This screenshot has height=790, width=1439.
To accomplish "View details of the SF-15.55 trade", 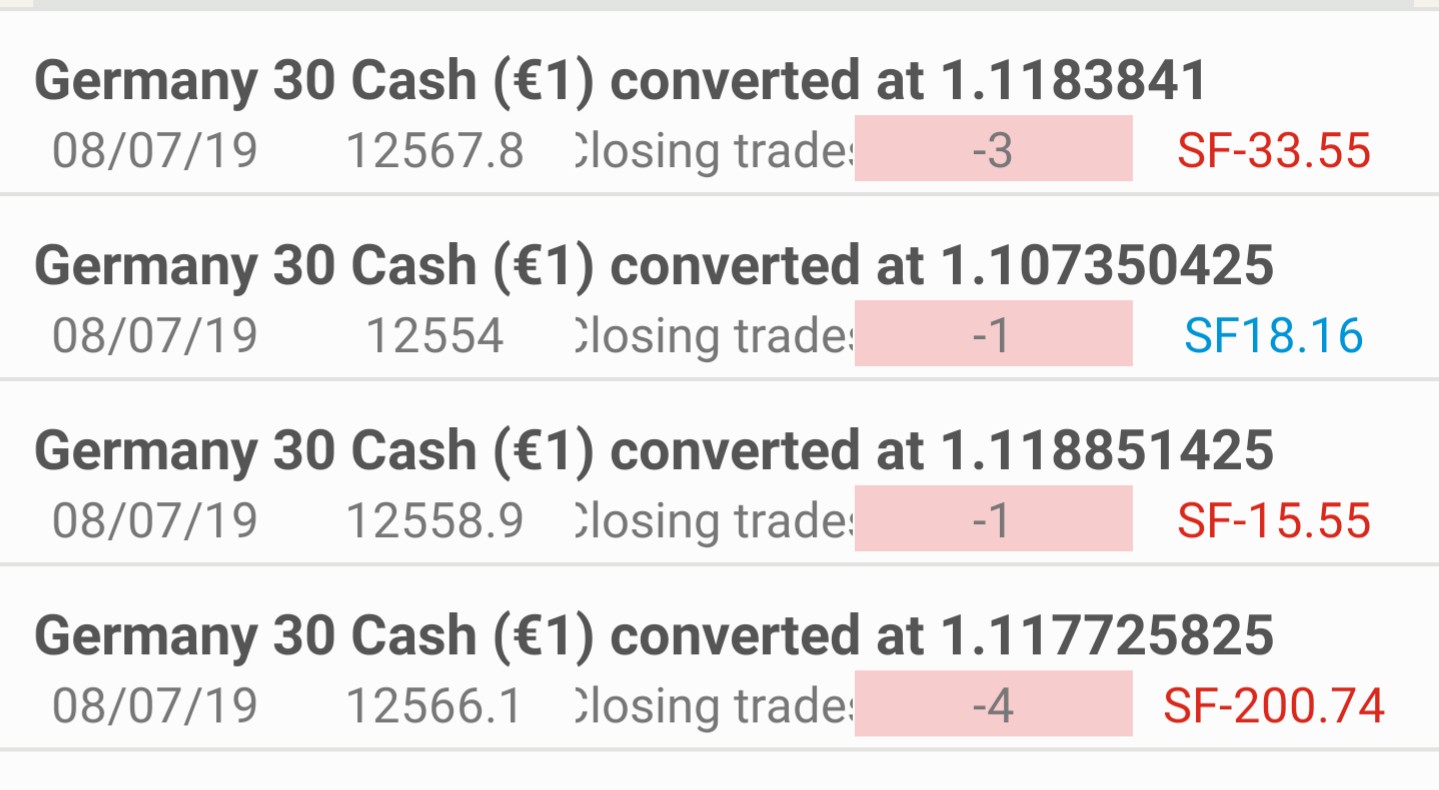I will (1273, 521).
